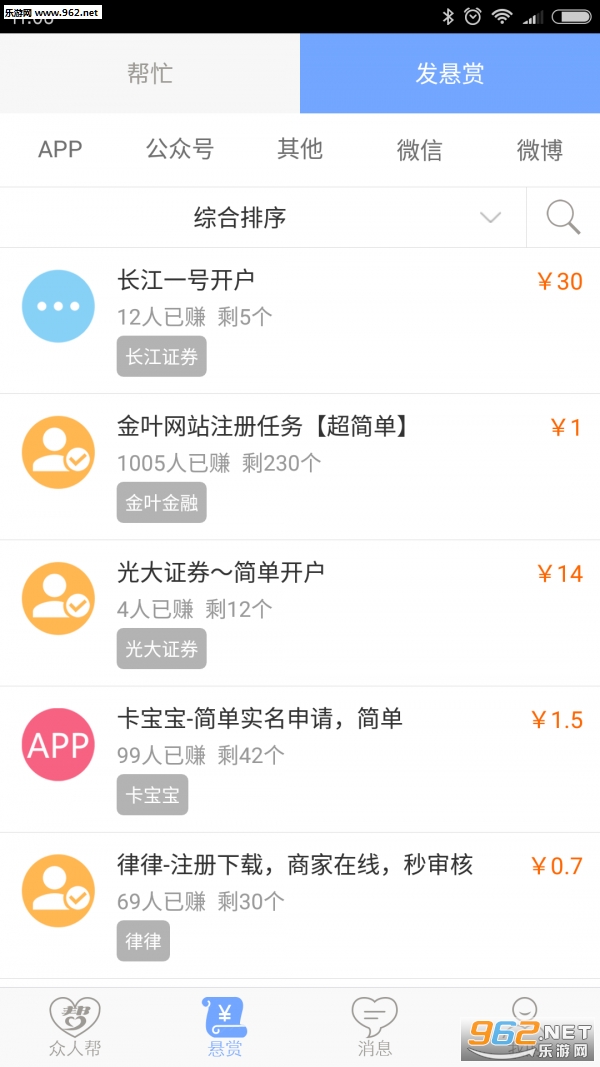Select the 发悬赏 top tab

point(450,73)
